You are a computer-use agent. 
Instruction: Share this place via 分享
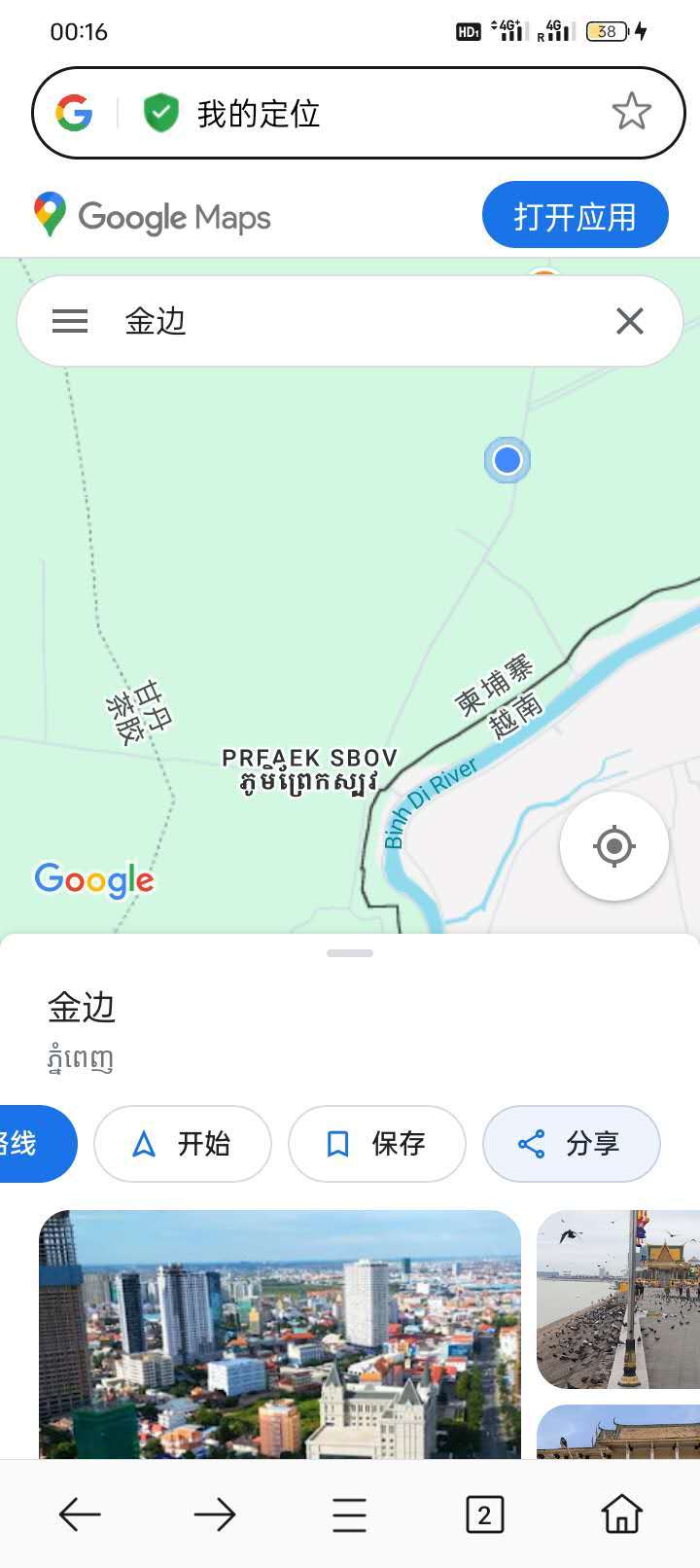pos(571,1144)
